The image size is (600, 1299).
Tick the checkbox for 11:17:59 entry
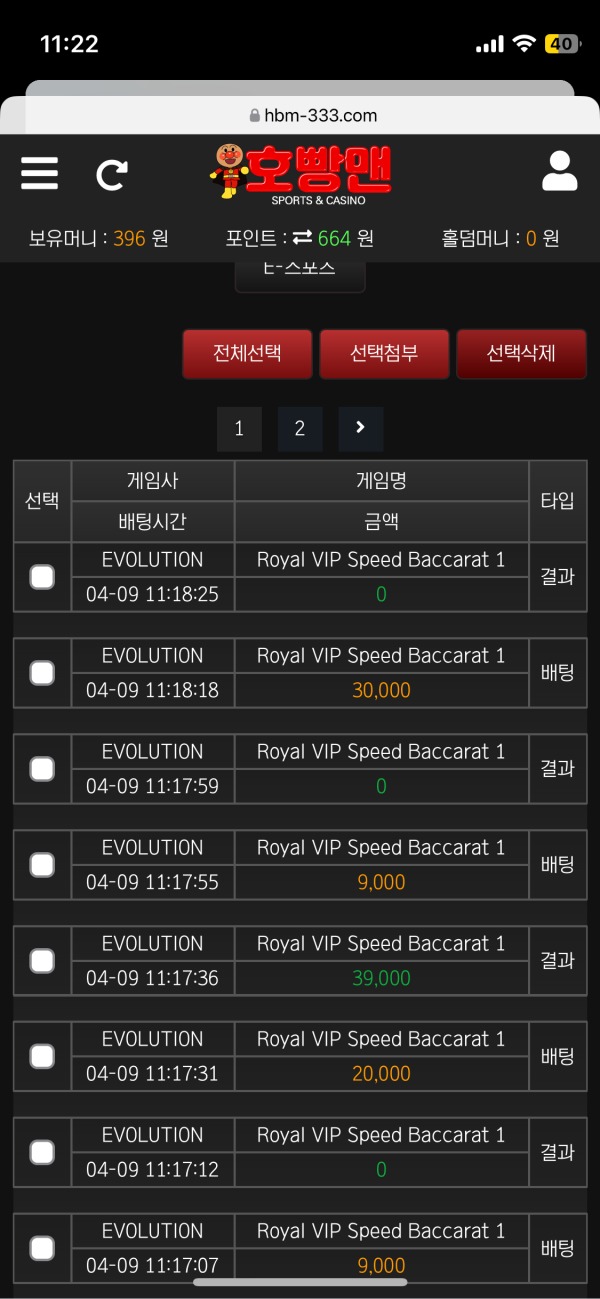tap(42, 769)
